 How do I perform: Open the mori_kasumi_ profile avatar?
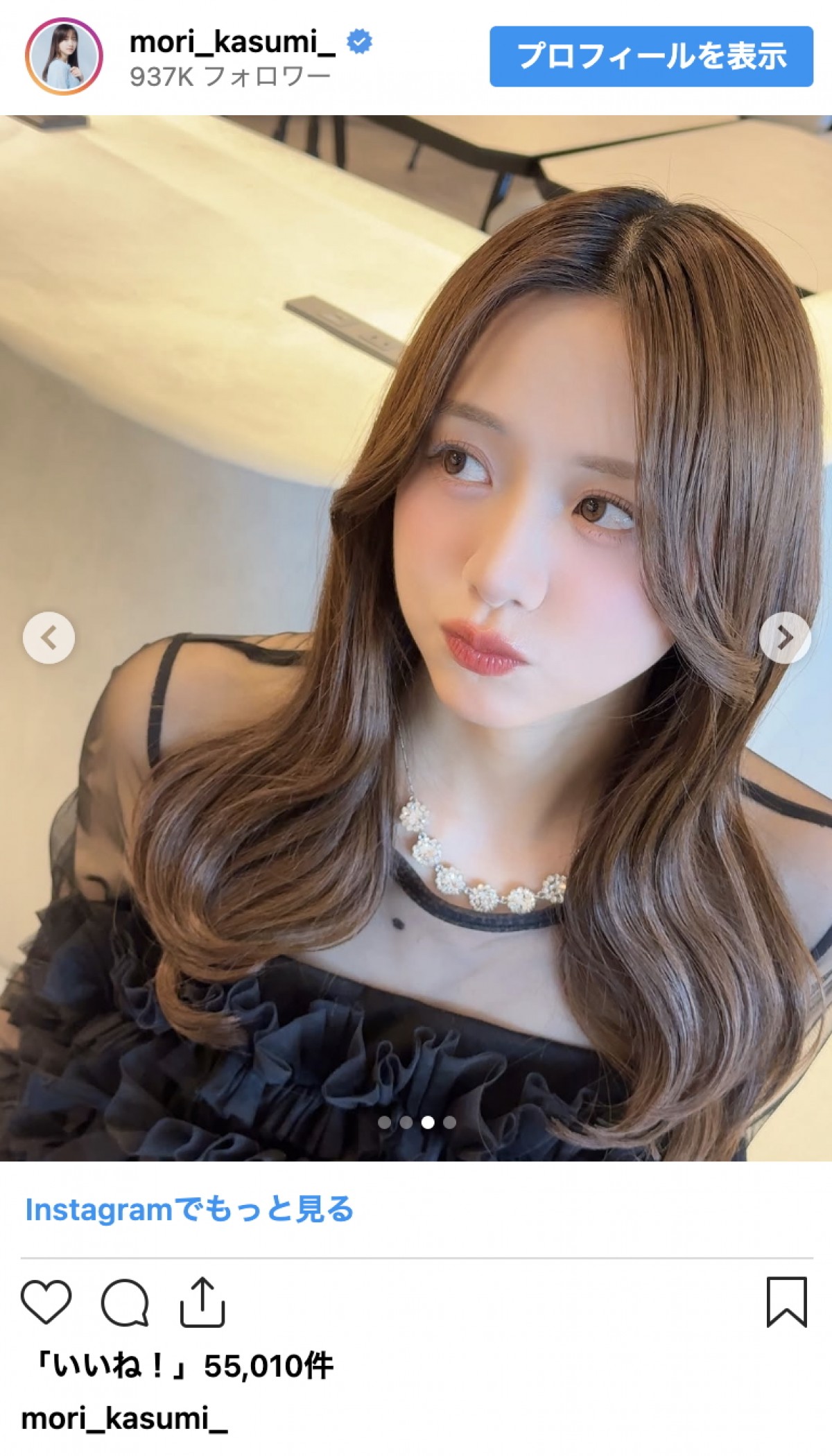[x=64, y=56]
